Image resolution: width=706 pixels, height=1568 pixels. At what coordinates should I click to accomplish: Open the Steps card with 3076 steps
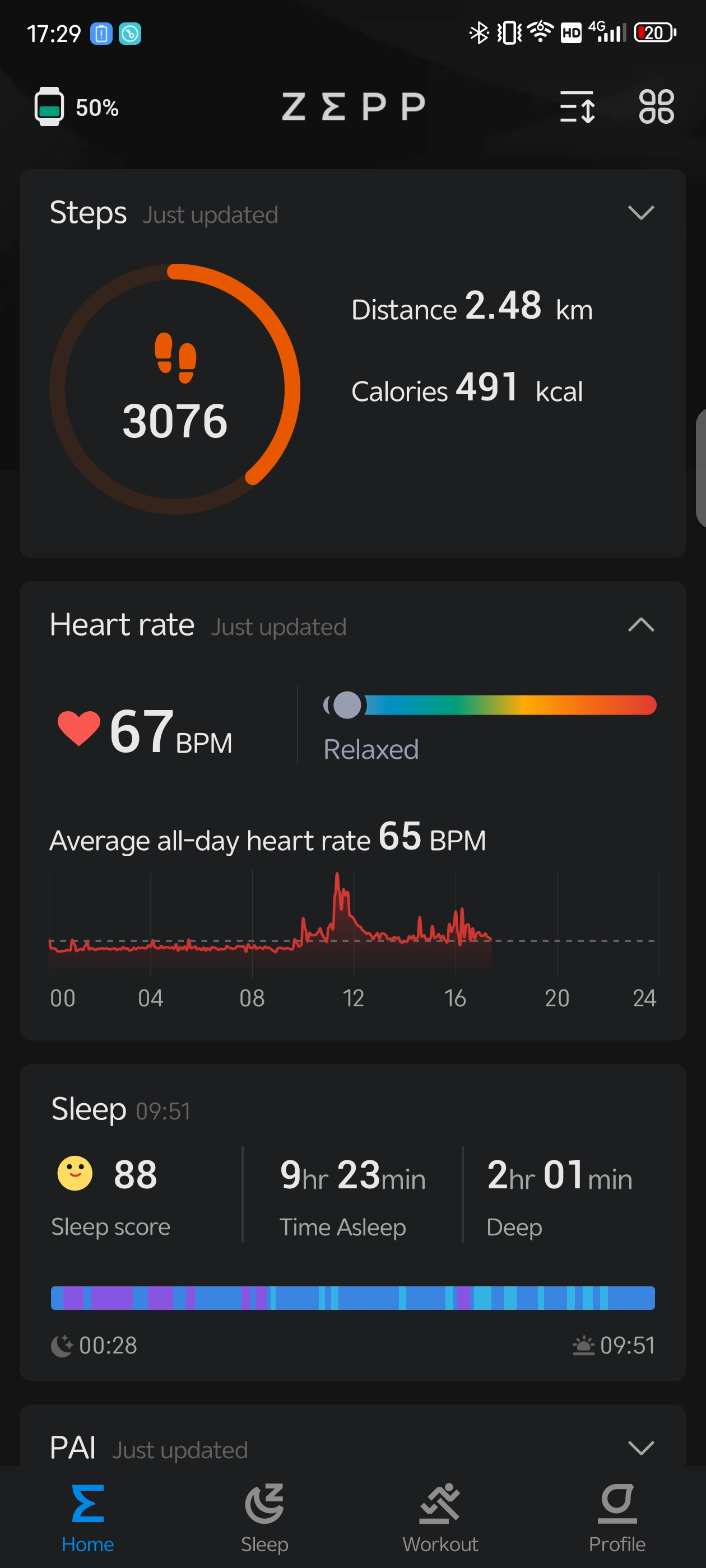[x=352, y=363]
